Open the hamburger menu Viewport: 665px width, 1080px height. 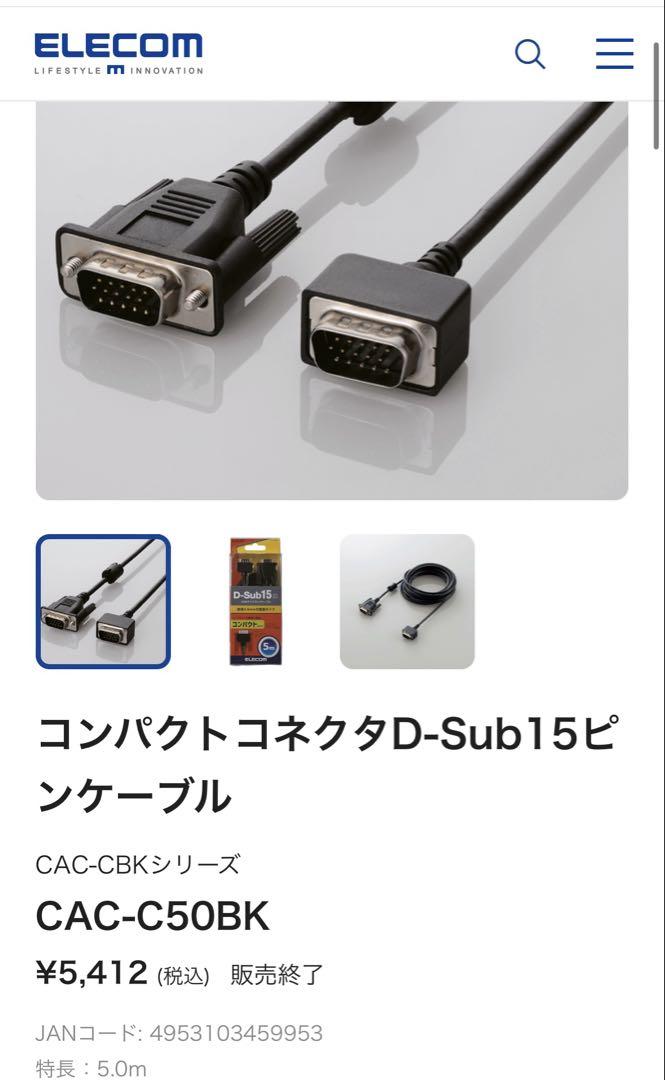[x=615, y=54]
